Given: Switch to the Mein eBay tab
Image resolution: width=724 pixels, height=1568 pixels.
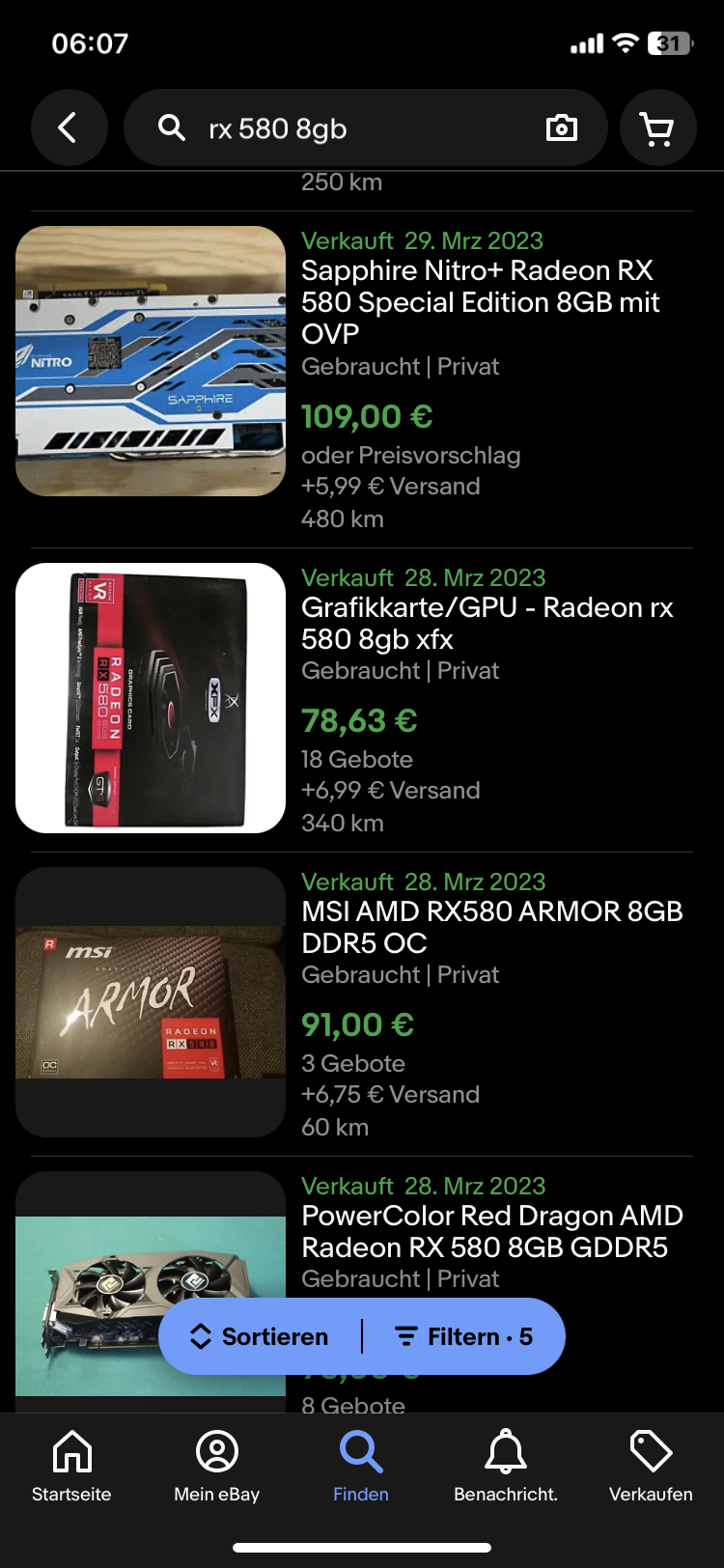Looking at the screenshot, I should pyautogui.click(x=216, y=1466).
